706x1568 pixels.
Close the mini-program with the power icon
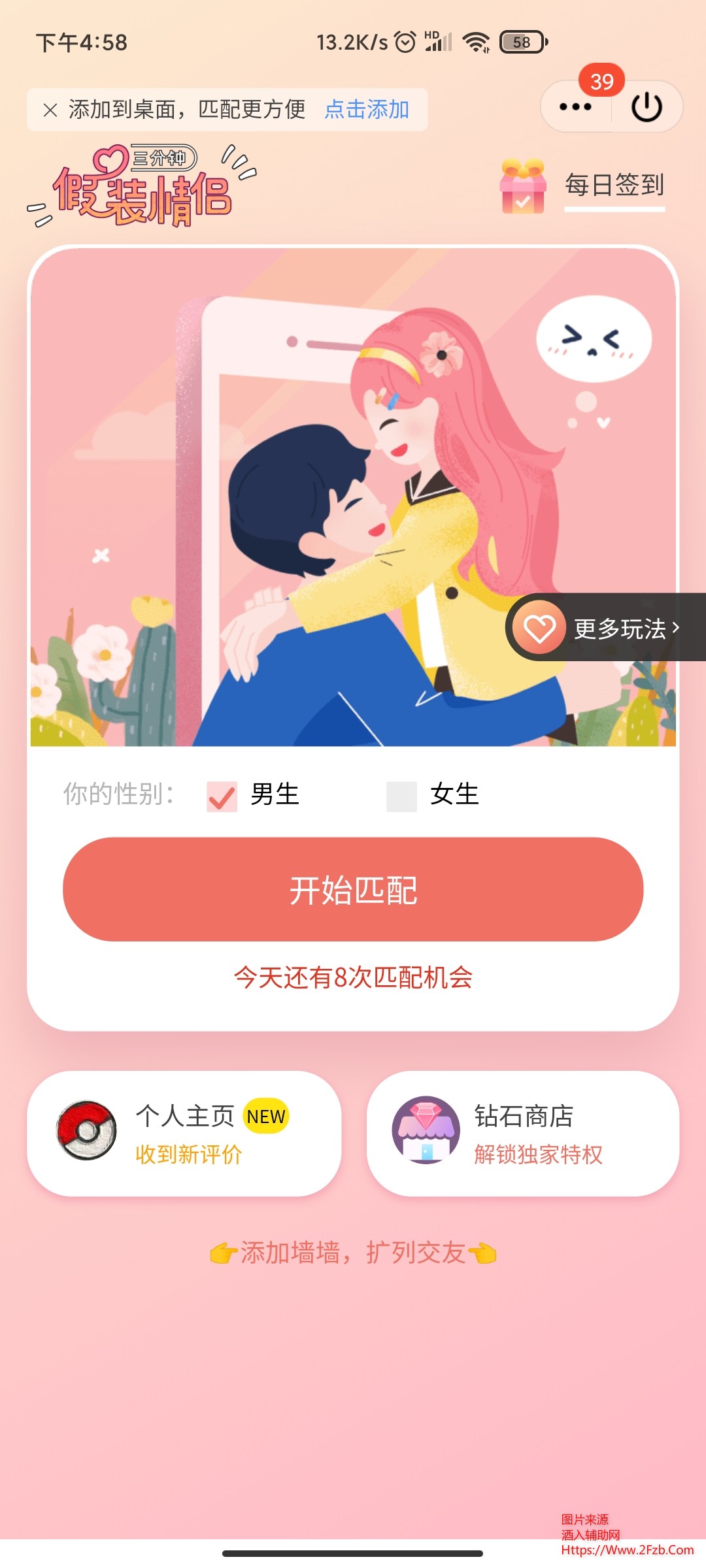tap(647, 107)
